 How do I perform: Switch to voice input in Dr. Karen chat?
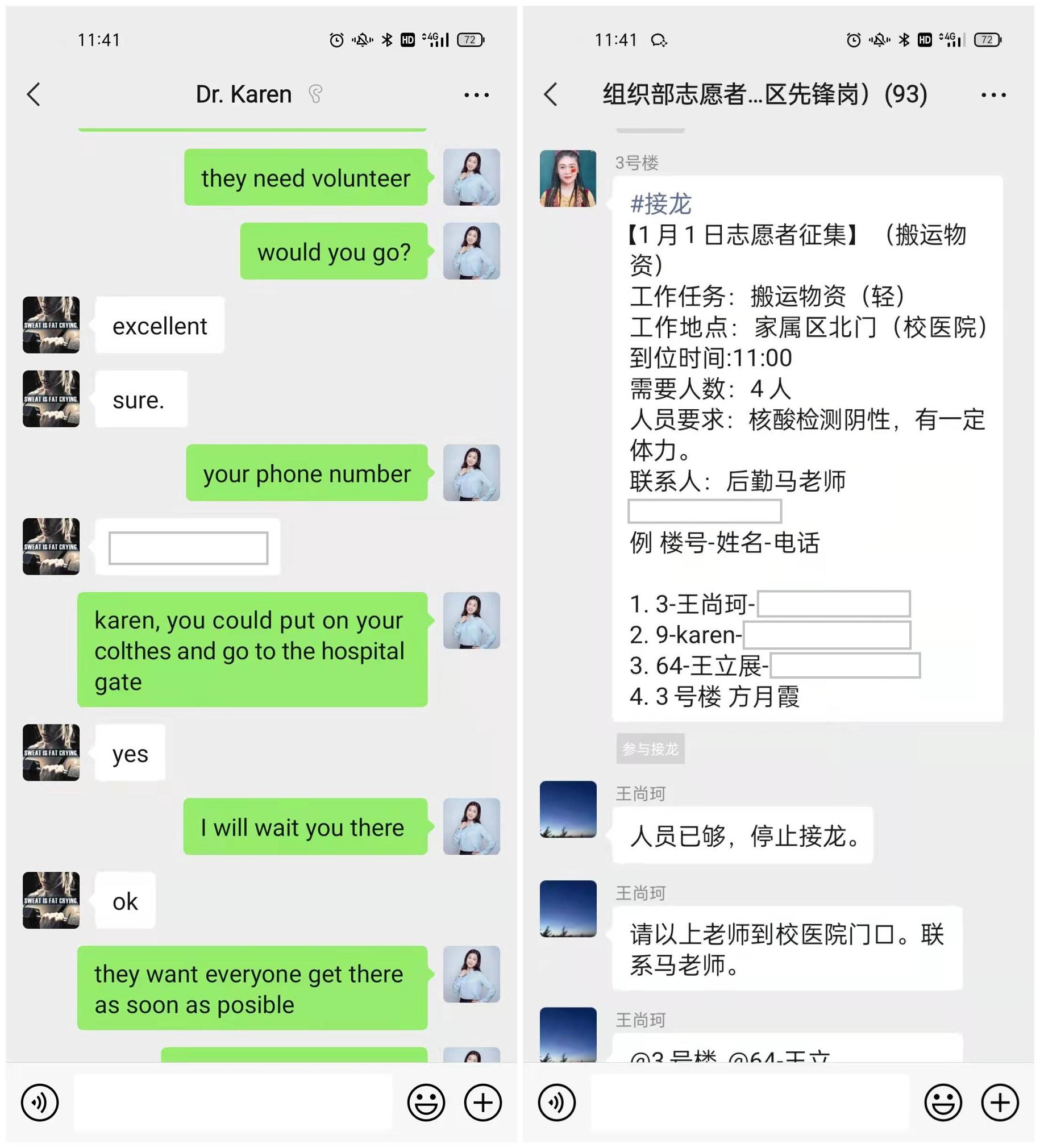[40, 1103]
